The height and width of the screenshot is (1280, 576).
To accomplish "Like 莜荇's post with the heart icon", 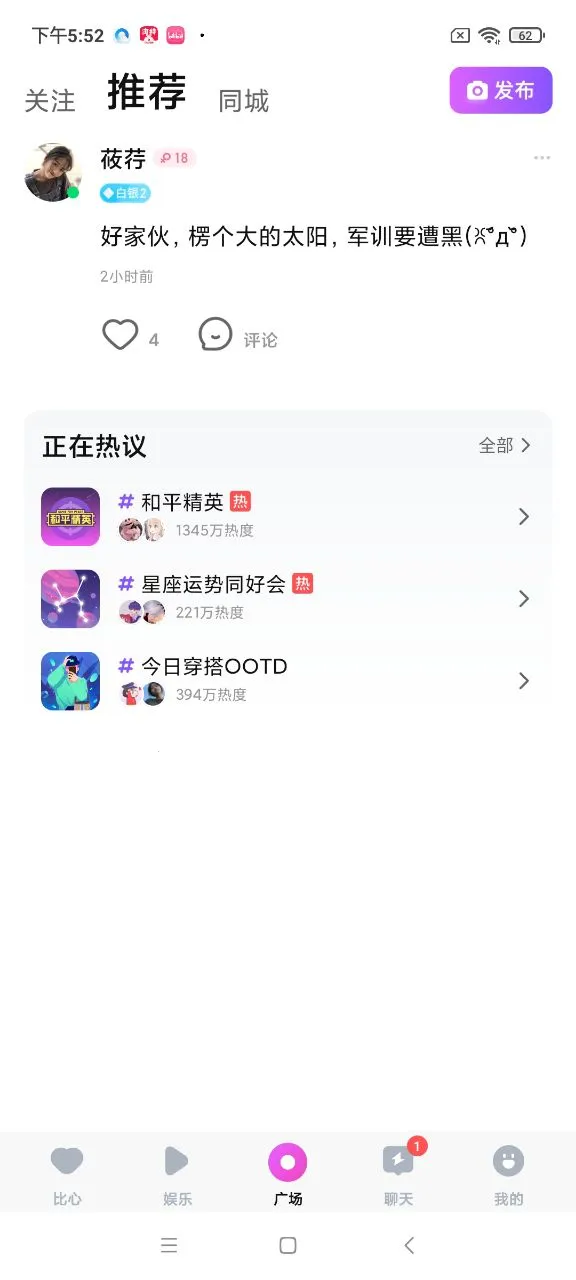I will 120,335.
